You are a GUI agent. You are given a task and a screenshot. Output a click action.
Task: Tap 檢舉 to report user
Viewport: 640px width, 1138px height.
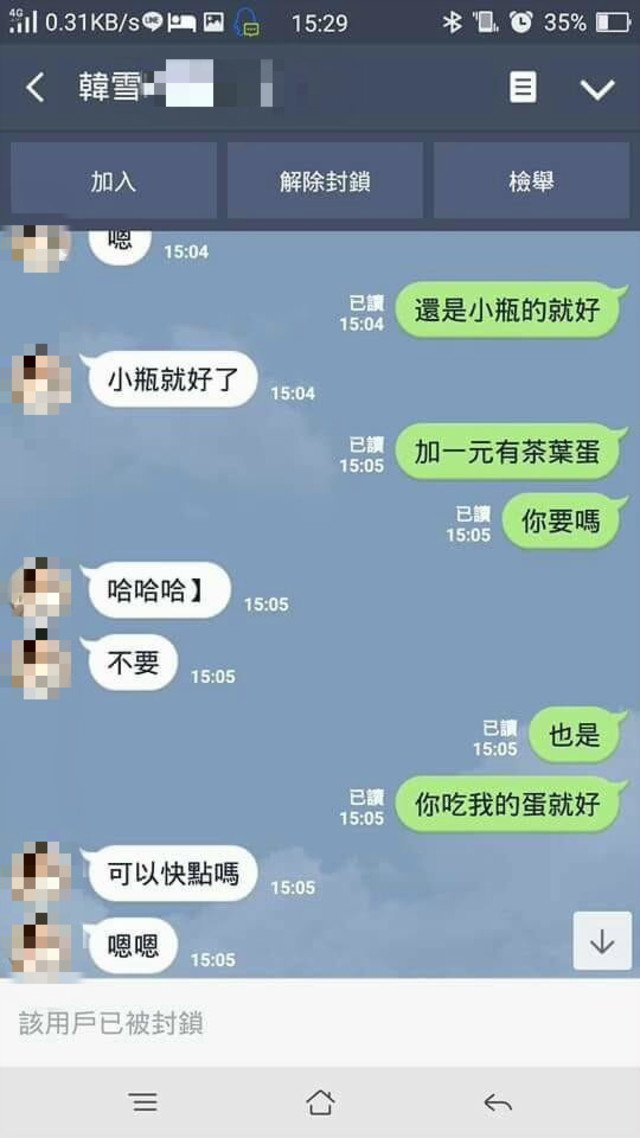point(531,181)
